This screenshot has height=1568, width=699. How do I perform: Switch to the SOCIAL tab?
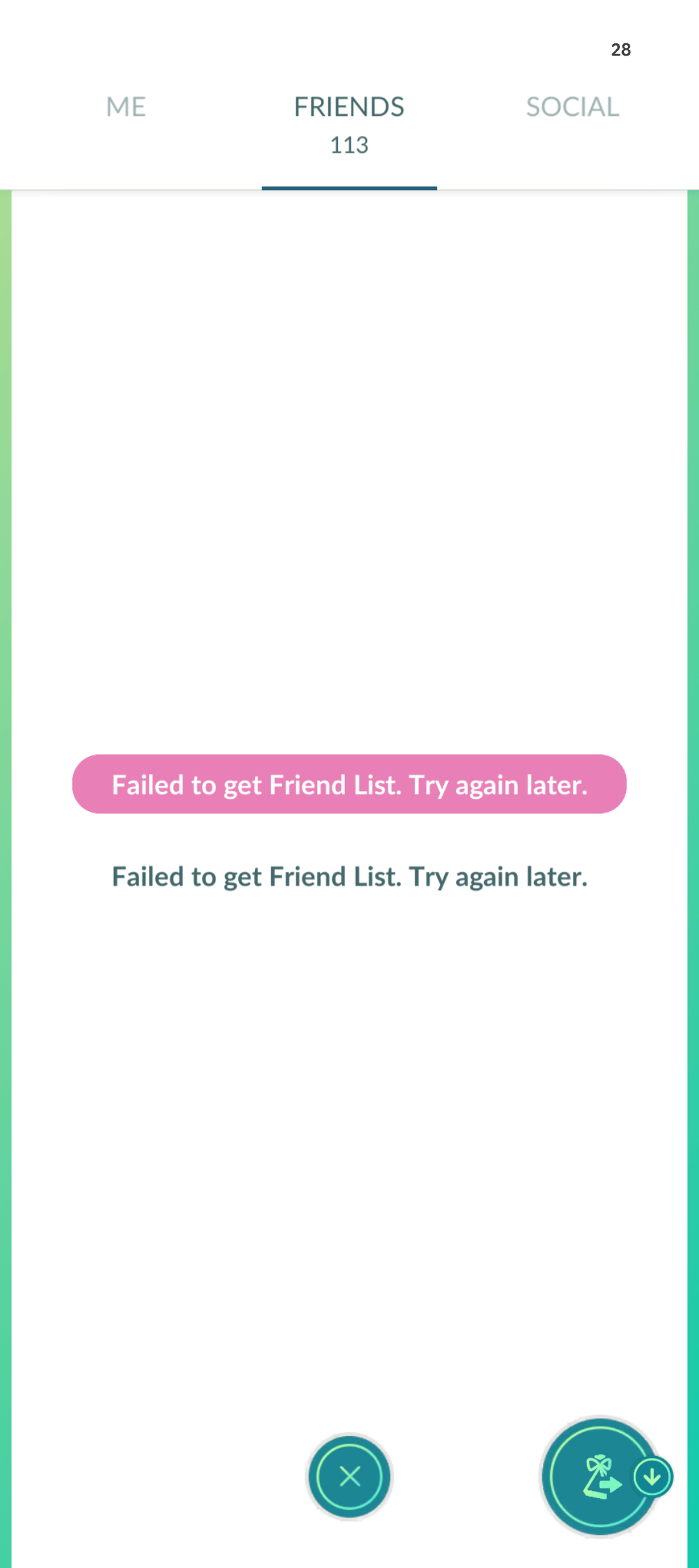point(572,107)
